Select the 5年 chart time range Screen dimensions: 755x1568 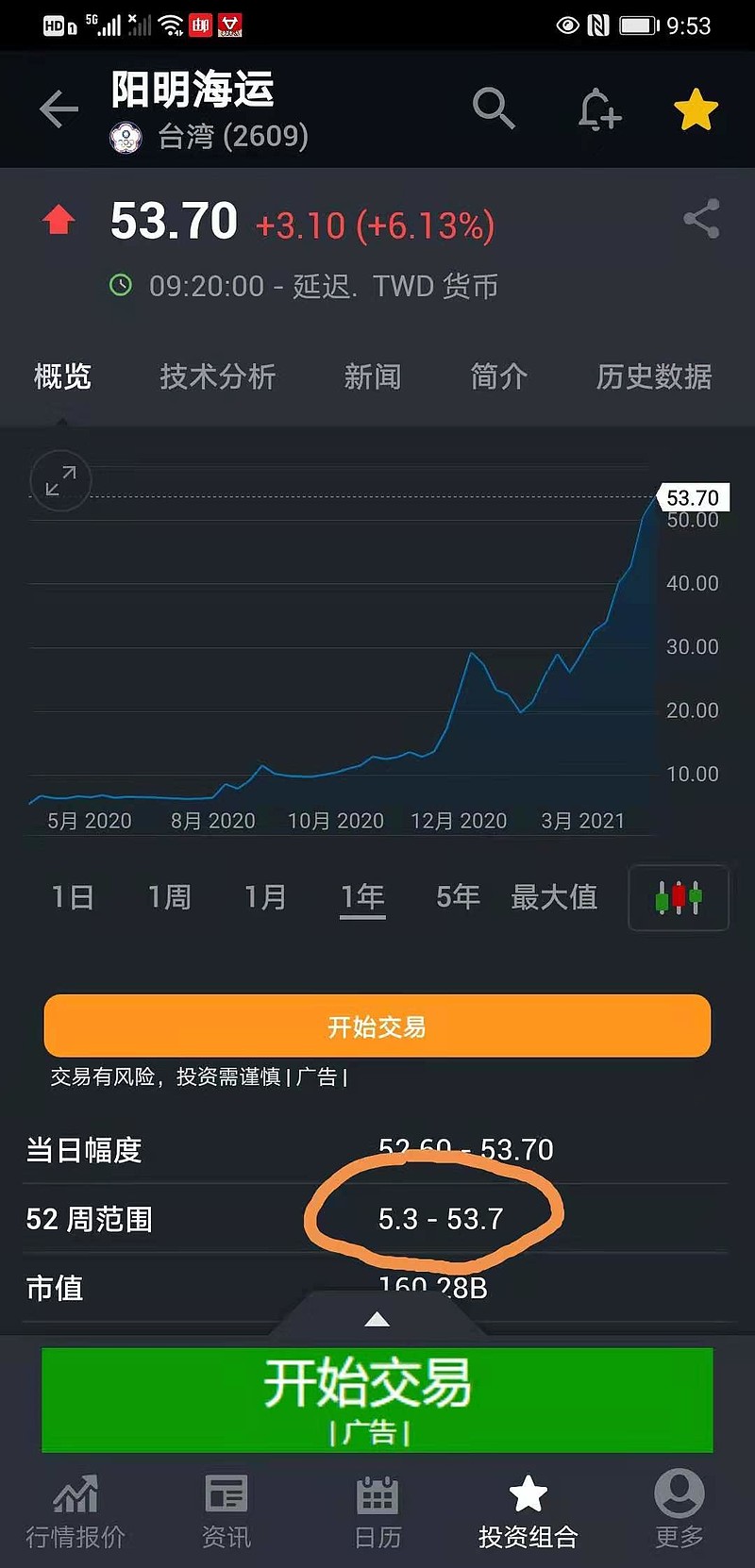pyautogui.click(x=456, y=898)
